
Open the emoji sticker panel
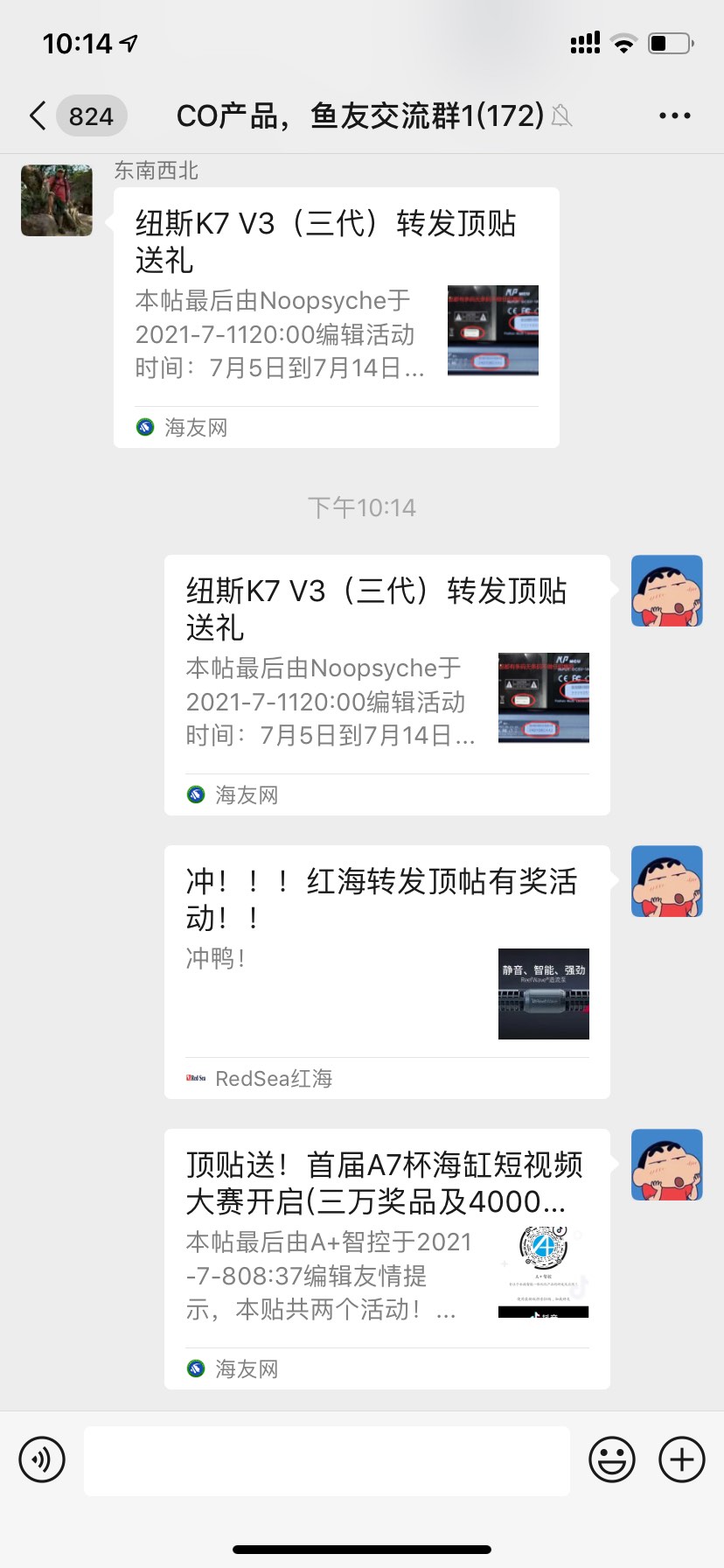coord(611,1459)
